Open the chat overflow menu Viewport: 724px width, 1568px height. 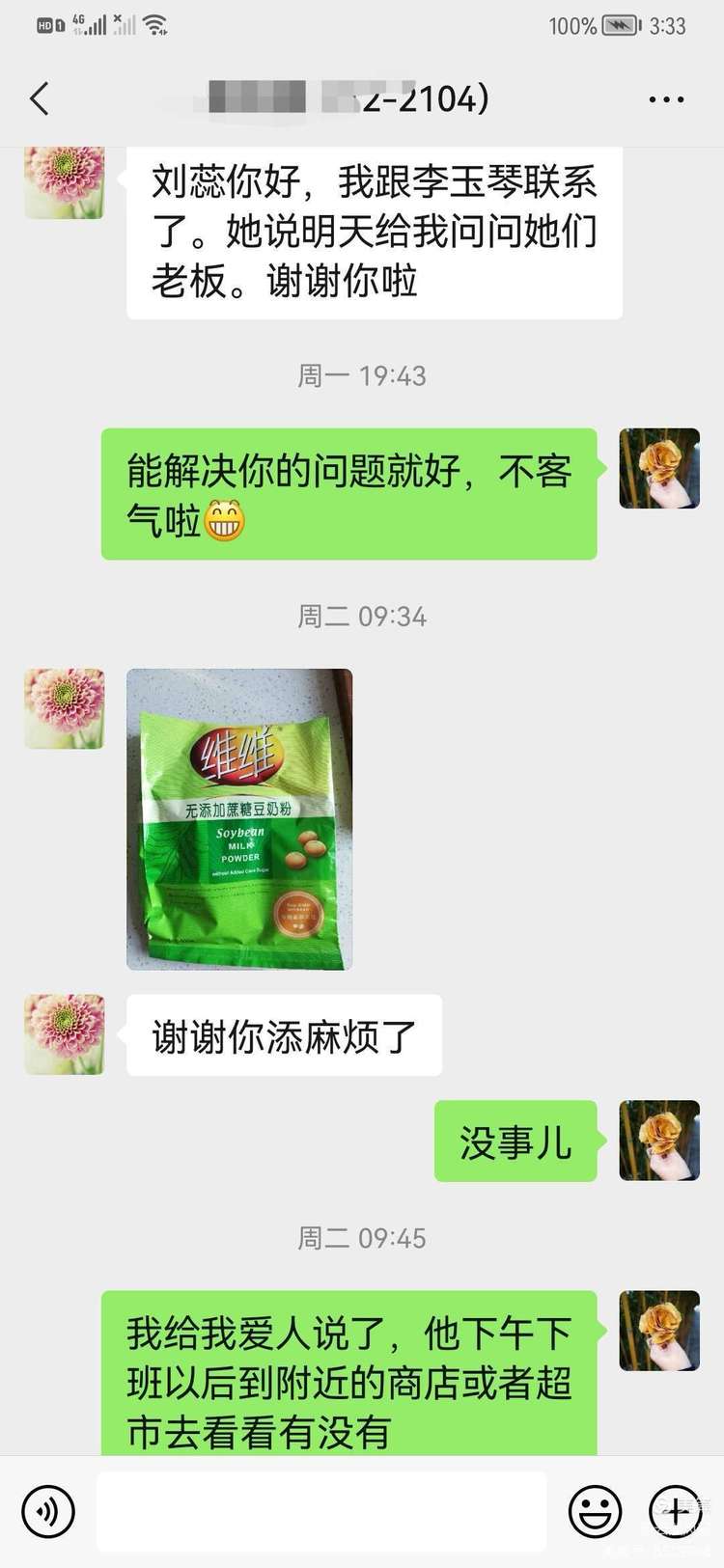pos(666,99)
